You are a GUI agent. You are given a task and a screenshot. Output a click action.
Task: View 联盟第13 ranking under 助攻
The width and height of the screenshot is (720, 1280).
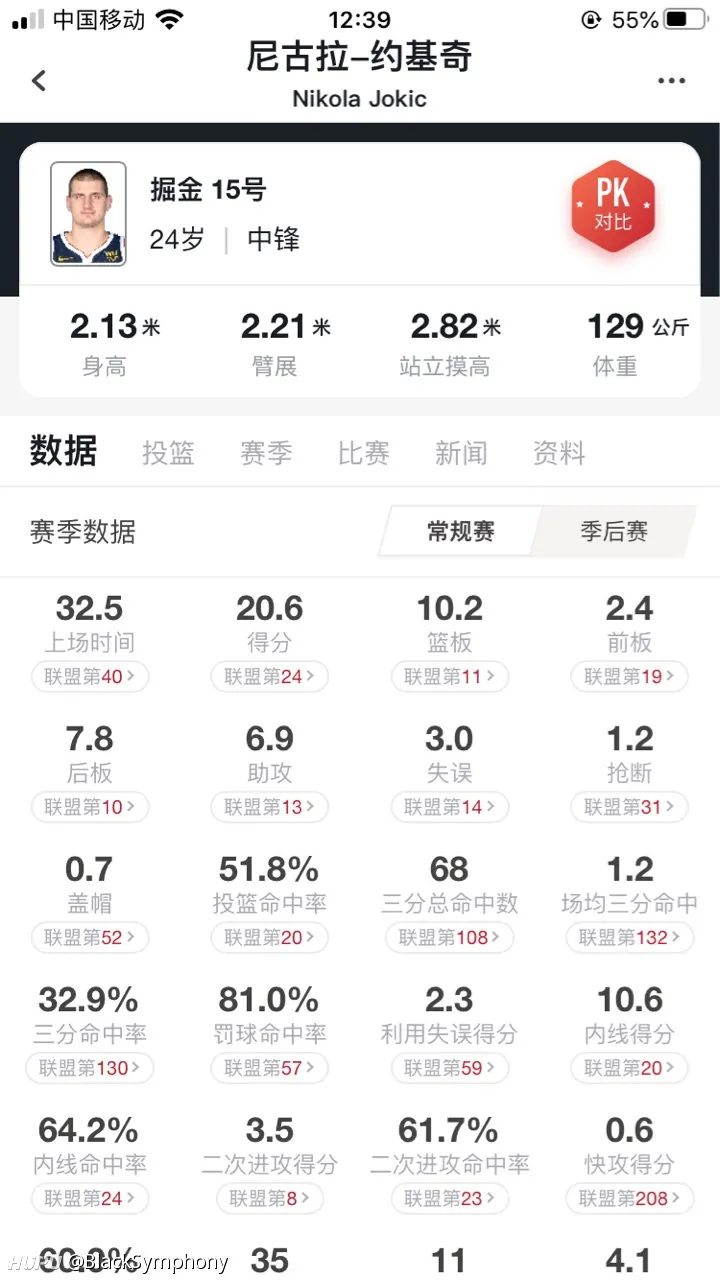pyautogui.click(x=269, y=807)
